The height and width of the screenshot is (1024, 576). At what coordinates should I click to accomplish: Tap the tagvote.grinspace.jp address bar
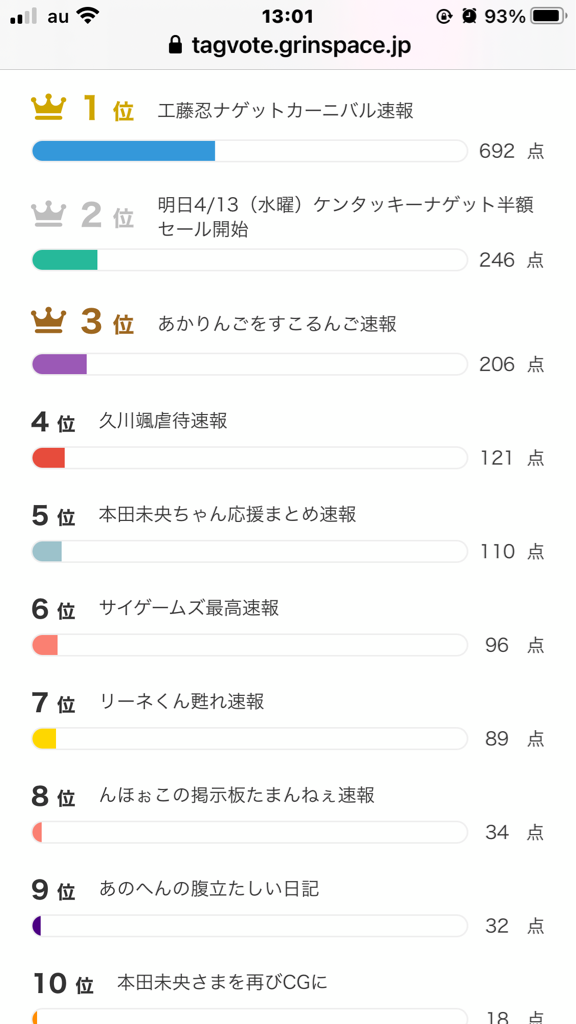pos(289,46)
